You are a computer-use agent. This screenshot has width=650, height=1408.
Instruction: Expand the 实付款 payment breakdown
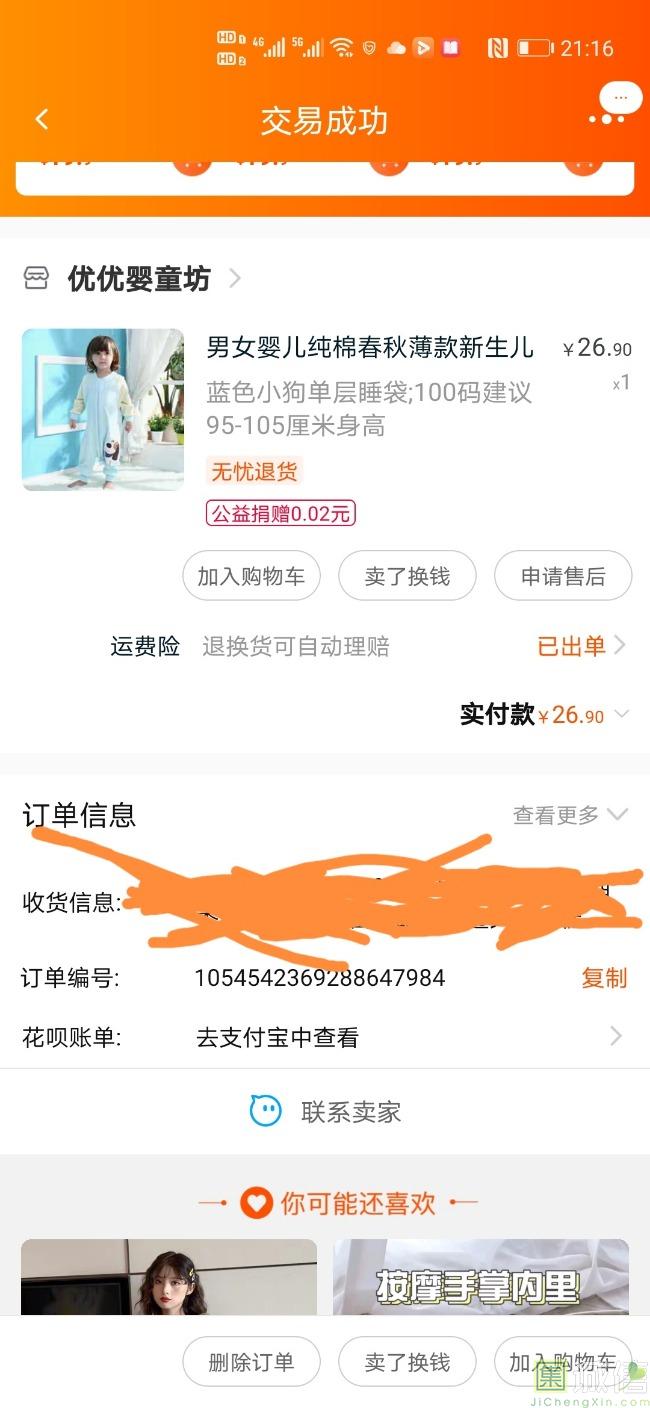click(621, 715)
